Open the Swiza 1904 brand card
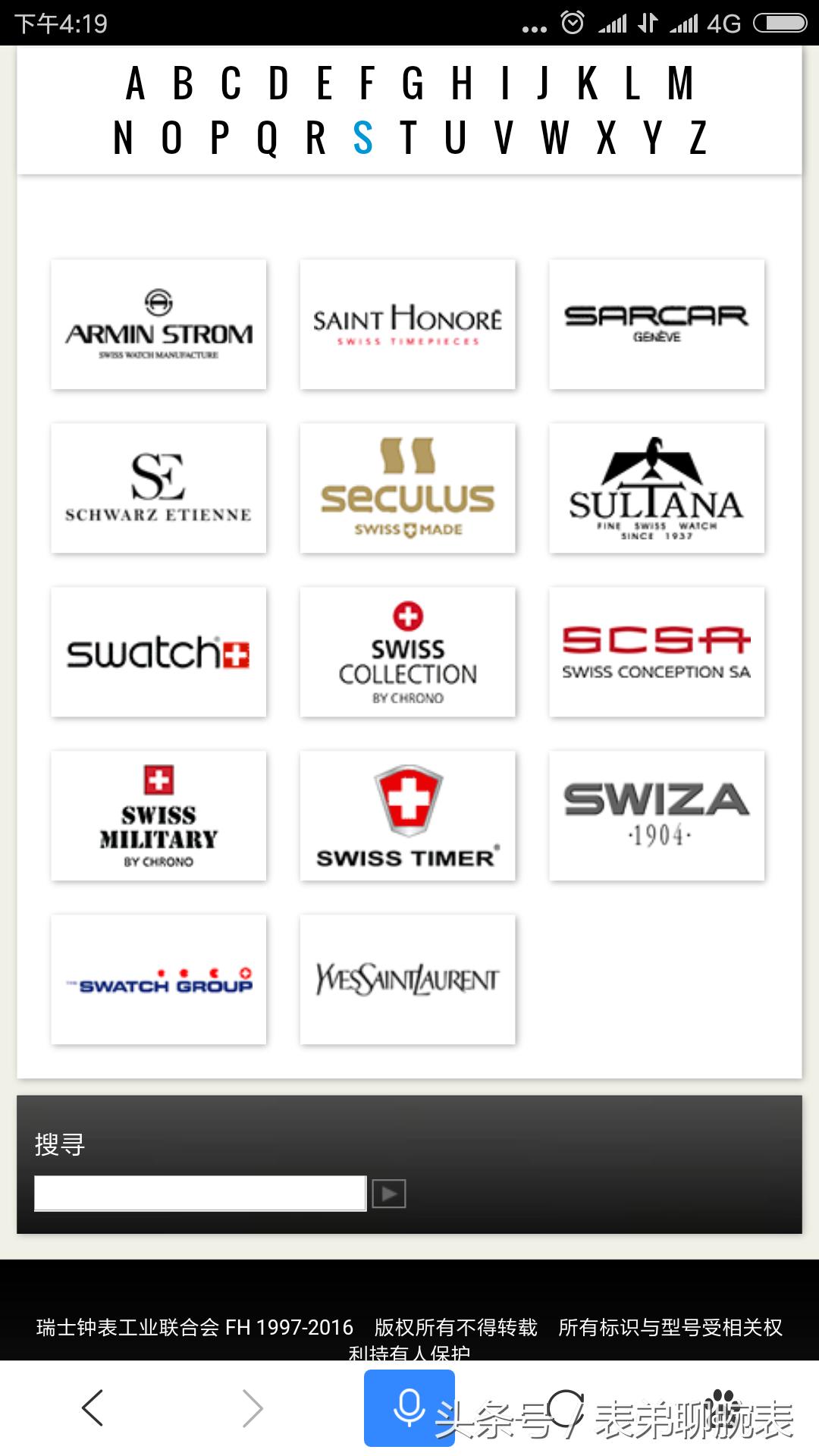819x1456 pixels. (656, 816)
